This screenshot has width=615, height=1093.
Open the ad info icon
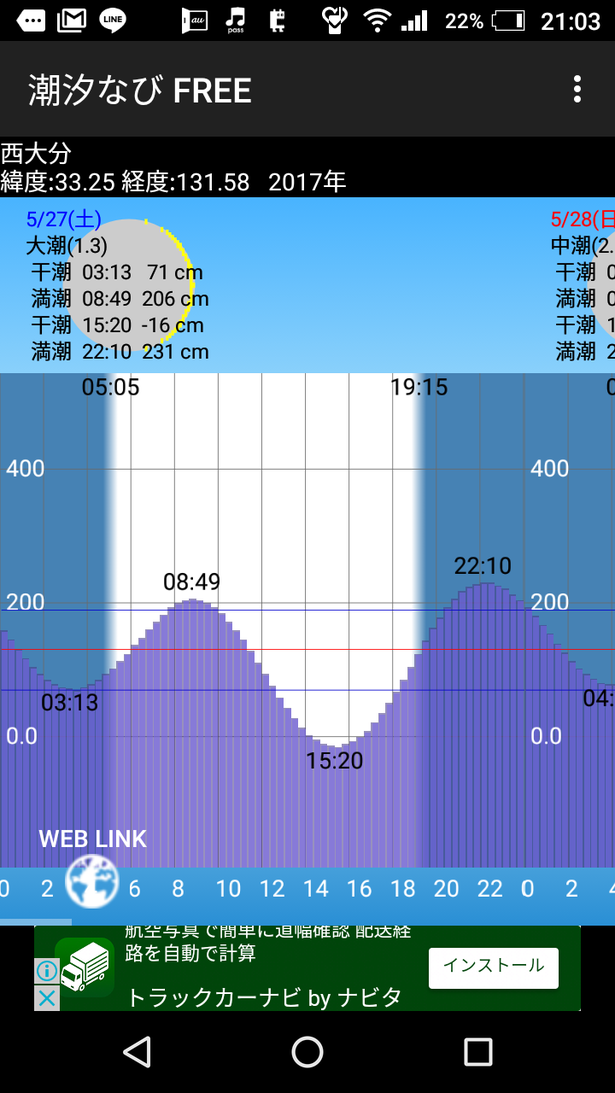point(47,971)
